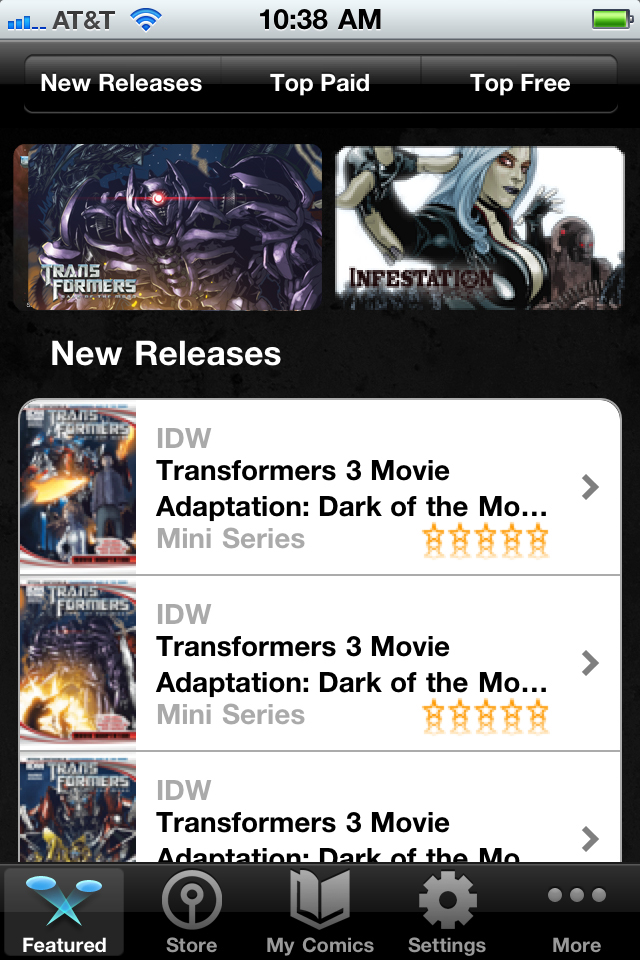Open the Featured tab

pos(64,912)
